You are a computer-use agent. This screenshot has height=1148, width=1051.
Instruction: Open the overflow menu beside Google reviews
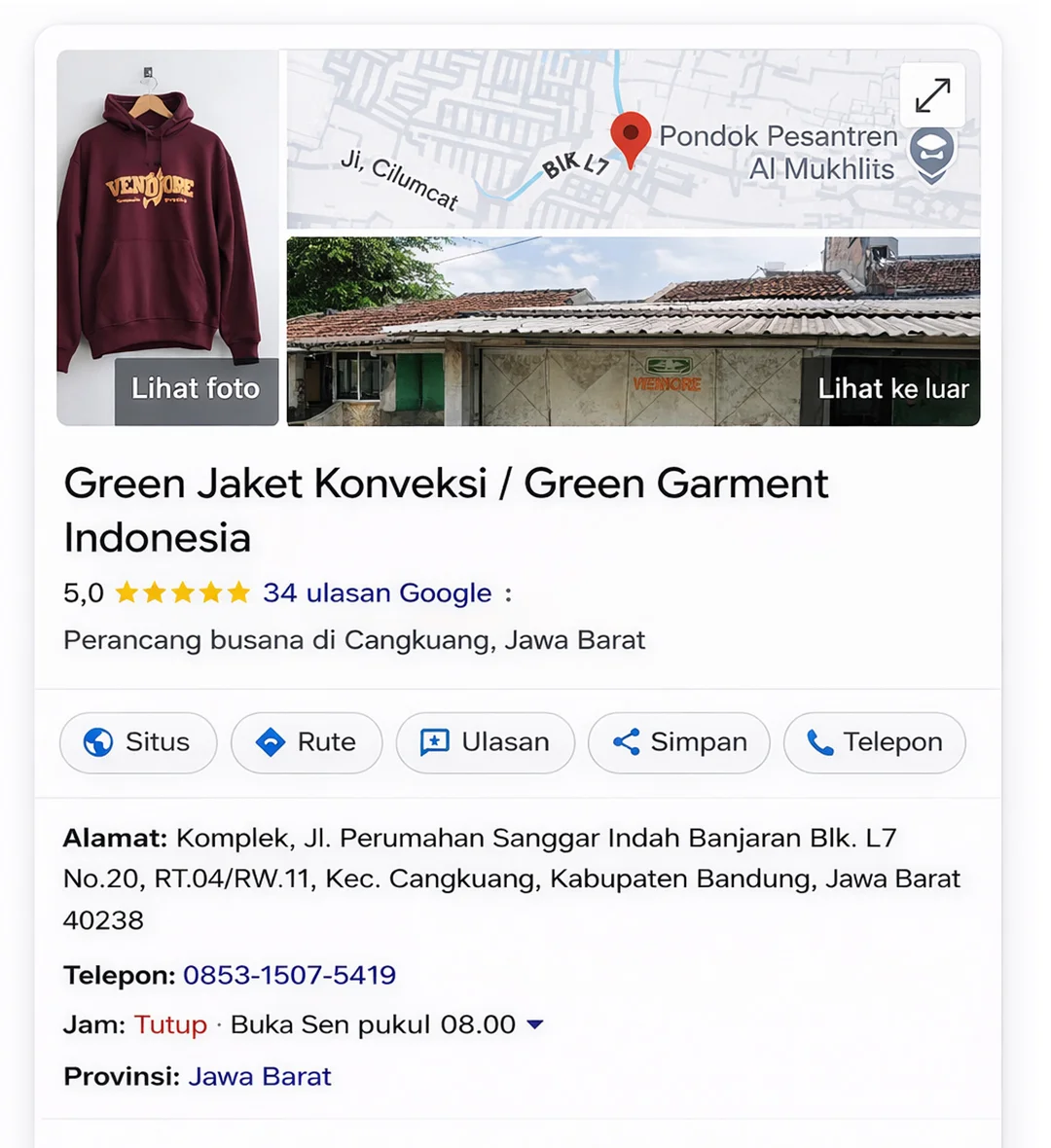pos(507,593)
